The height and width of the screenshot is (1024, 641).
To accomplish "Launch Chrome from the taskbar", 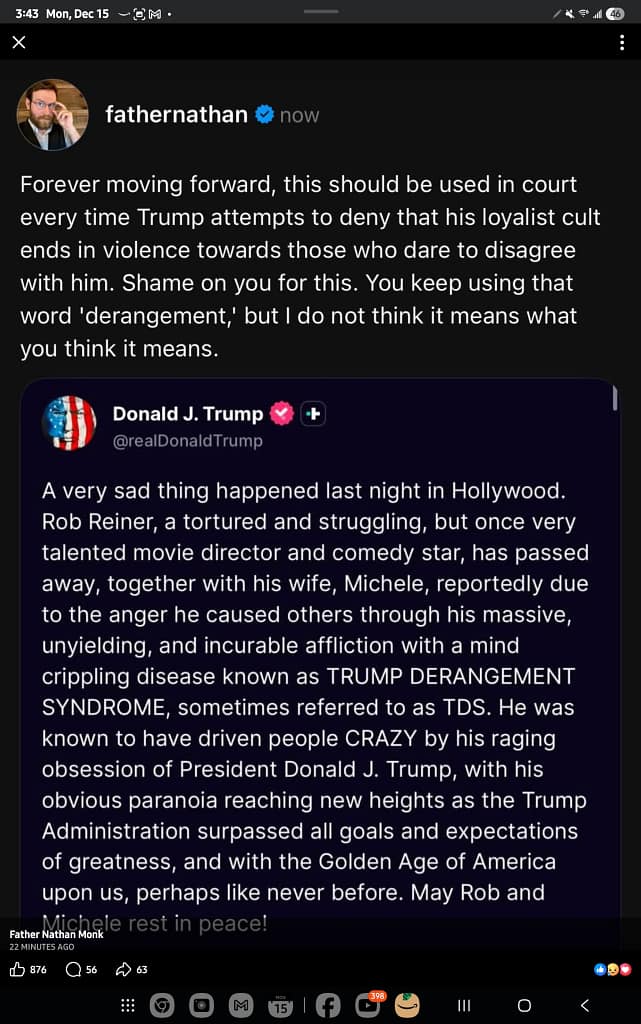I will (162, 1006).
